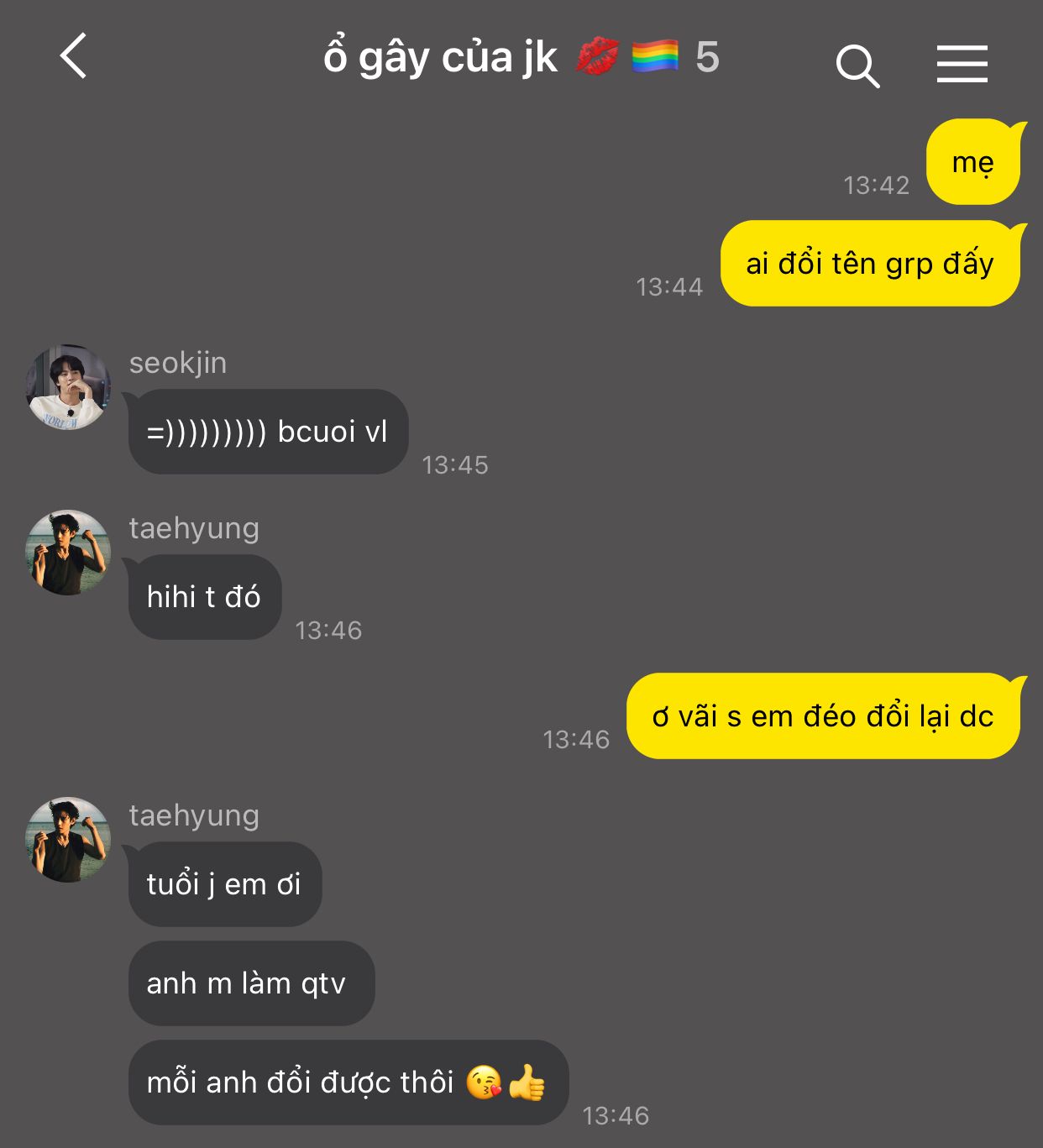
Task: Search within this chat
Action: [x=857, y=66]
